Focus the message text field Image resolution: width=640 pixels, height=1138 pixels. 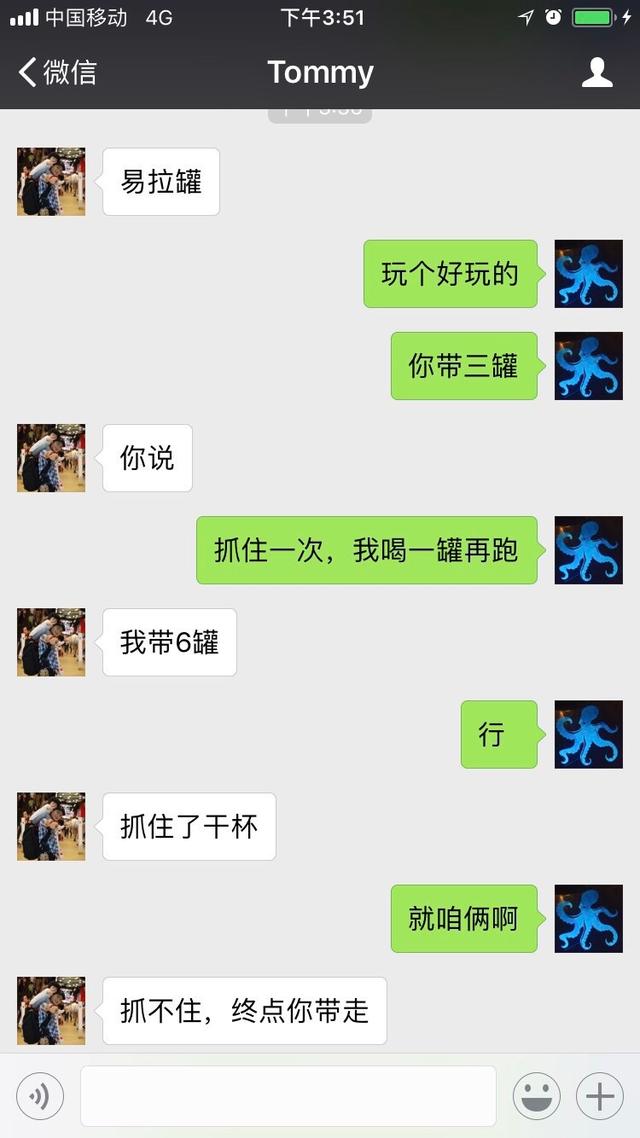click(288, 1097)
